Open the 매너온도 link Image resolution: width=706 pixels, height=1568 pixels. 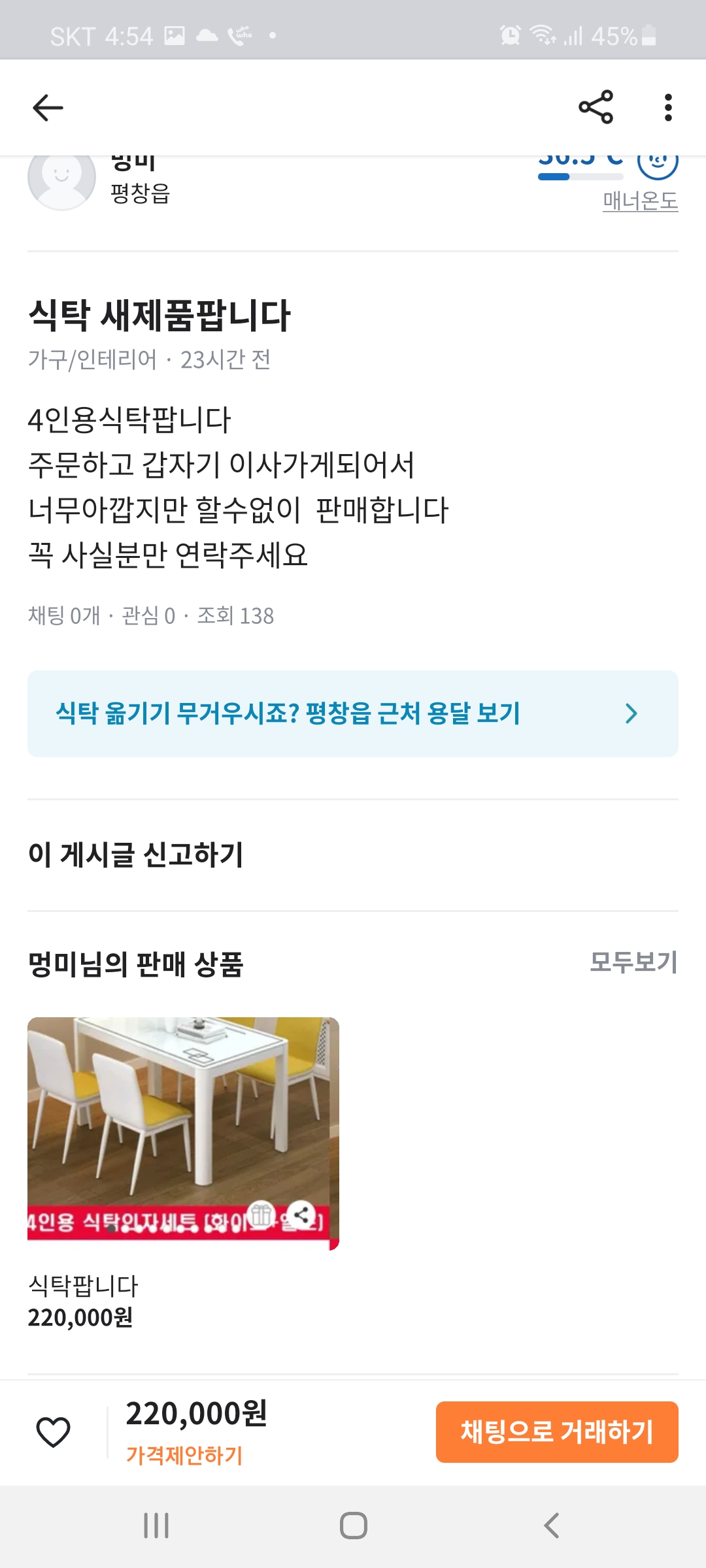[x=639, y=201]
